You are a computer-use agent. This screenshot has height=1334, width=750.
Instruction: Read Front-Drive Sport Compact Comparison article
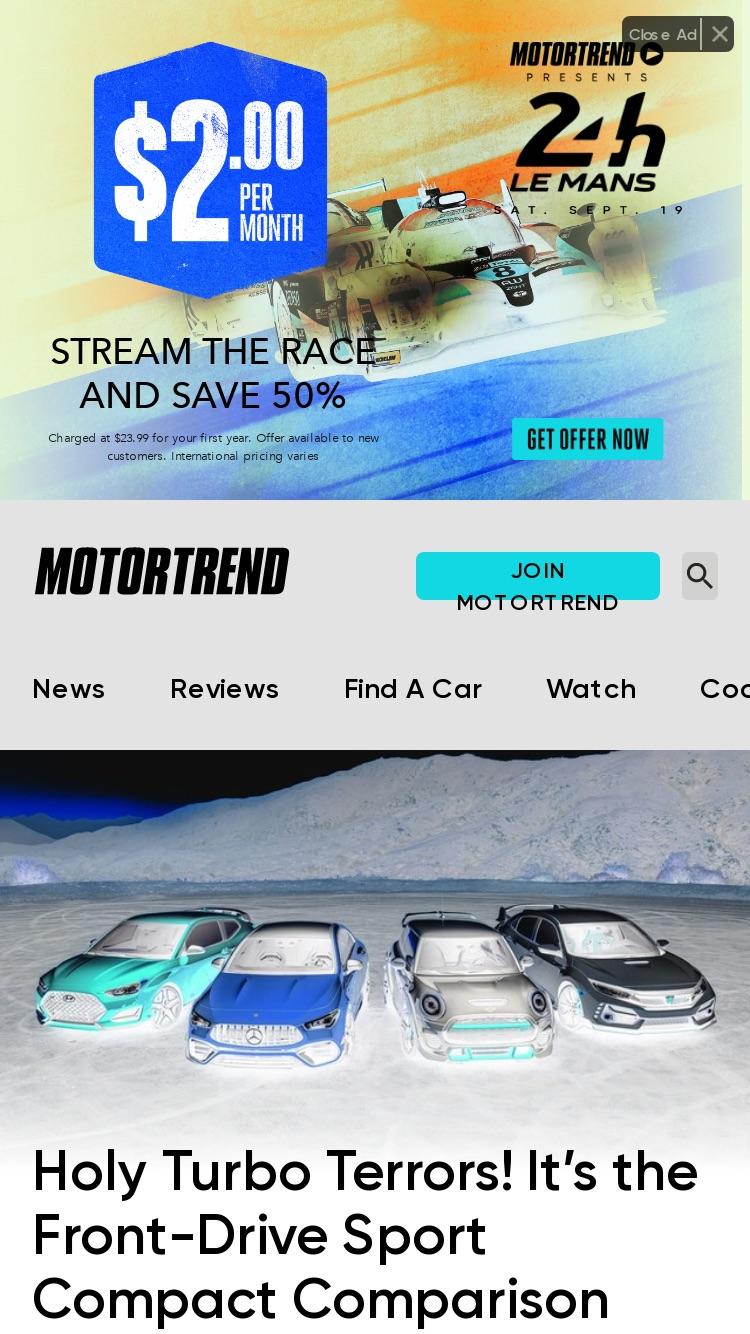(365, 1236)
